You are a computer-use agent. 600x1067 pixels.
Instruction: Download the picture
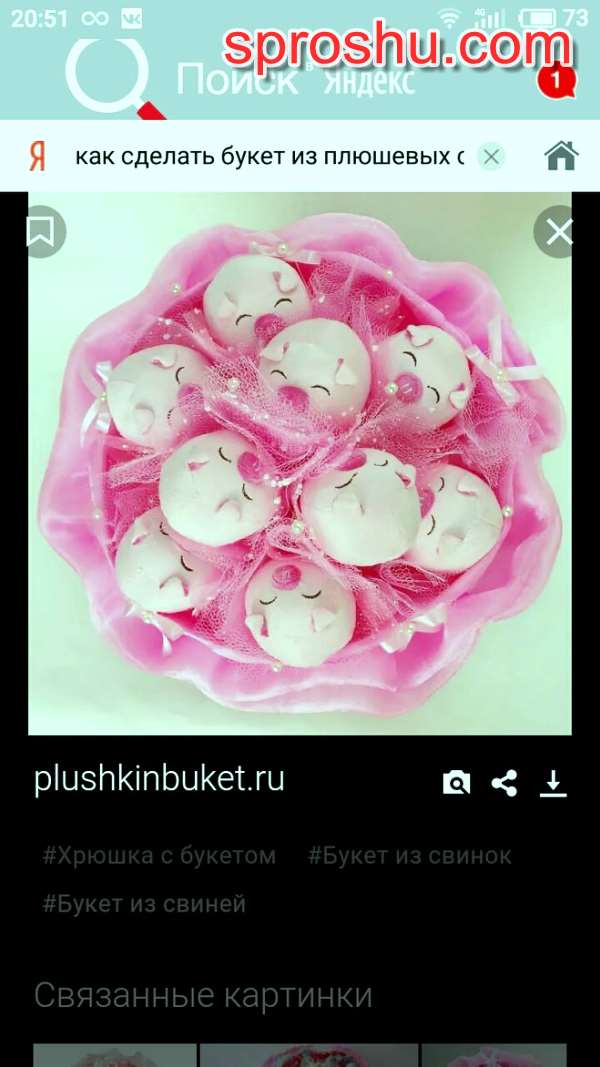pos(553,783)
